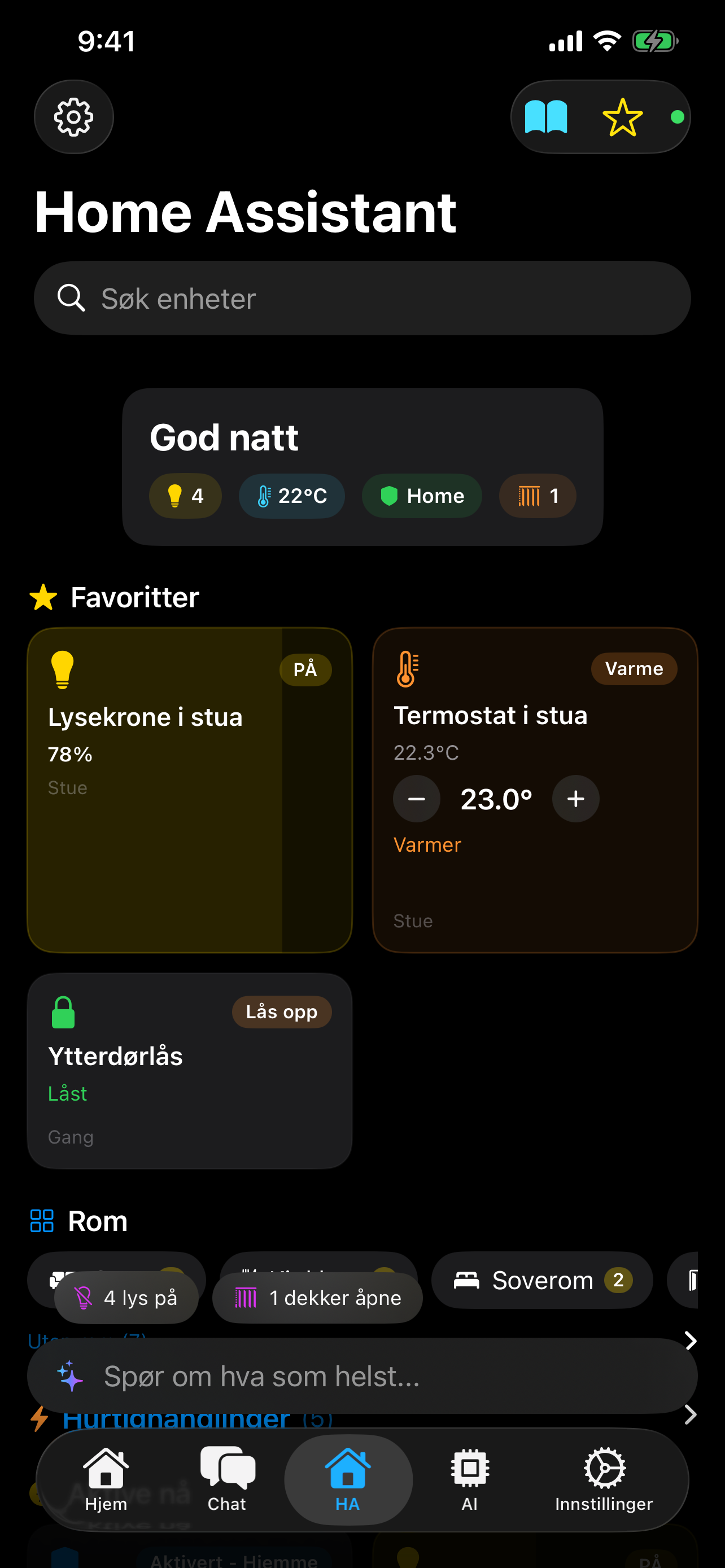Open the documentation book icon
This screenshot has width=725, height=1568.
pos(547,116)
